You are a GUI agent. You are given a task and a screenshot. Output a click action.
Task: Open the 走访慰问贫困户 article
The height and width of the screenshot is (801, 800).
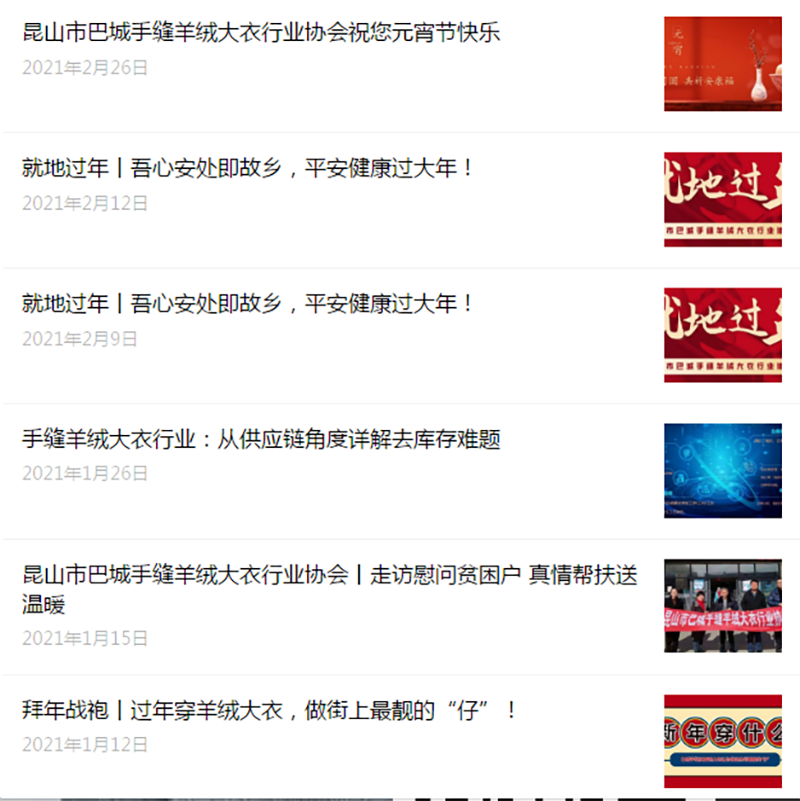pos(329,576)
